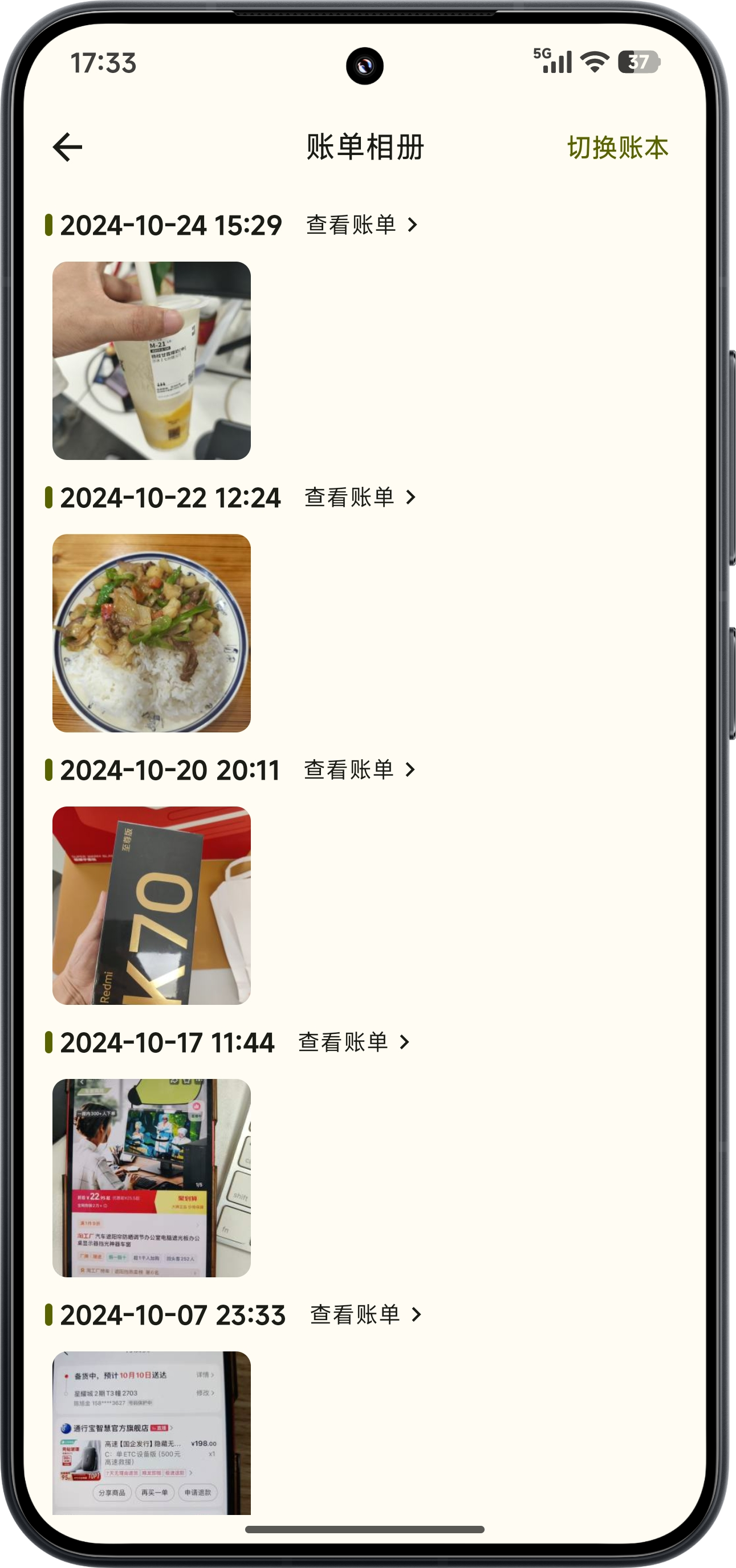Open the Redmi K70 box photo
The width and height of the screenshot is (736, 1568).
click(x=152, y=905)
